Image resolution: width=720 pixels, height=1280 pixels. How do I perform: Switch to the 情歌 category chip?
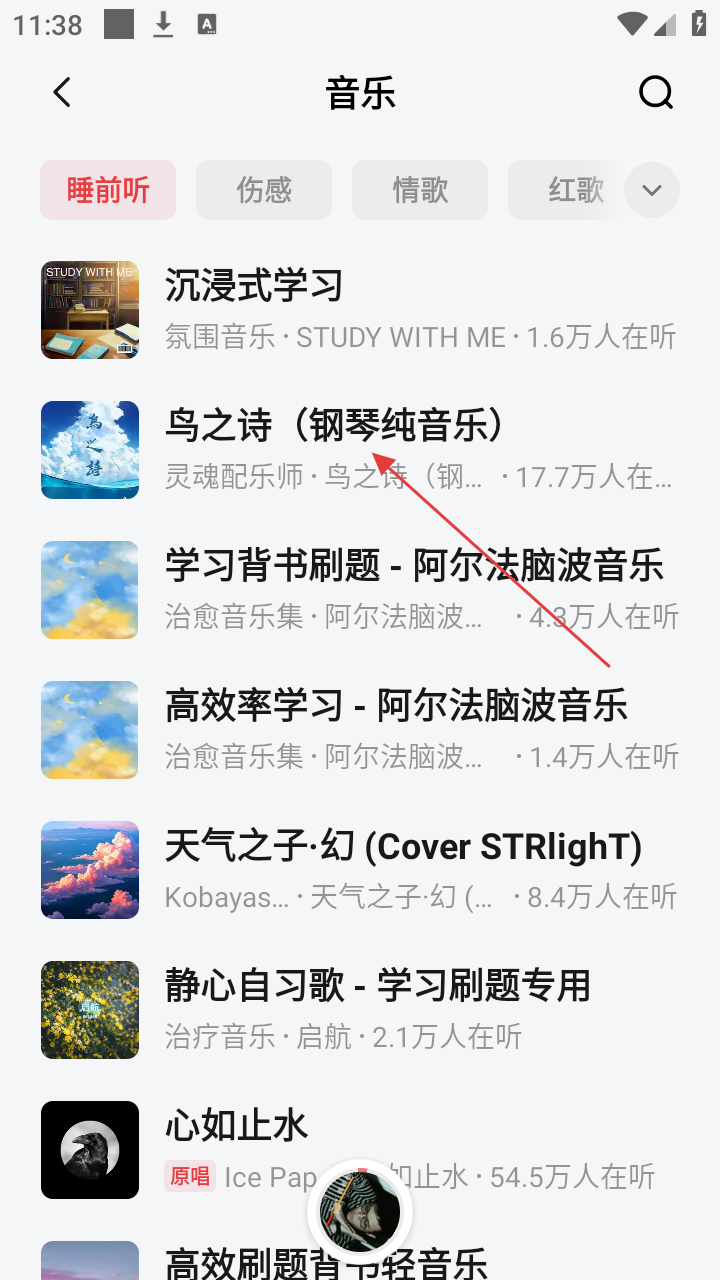420,190
